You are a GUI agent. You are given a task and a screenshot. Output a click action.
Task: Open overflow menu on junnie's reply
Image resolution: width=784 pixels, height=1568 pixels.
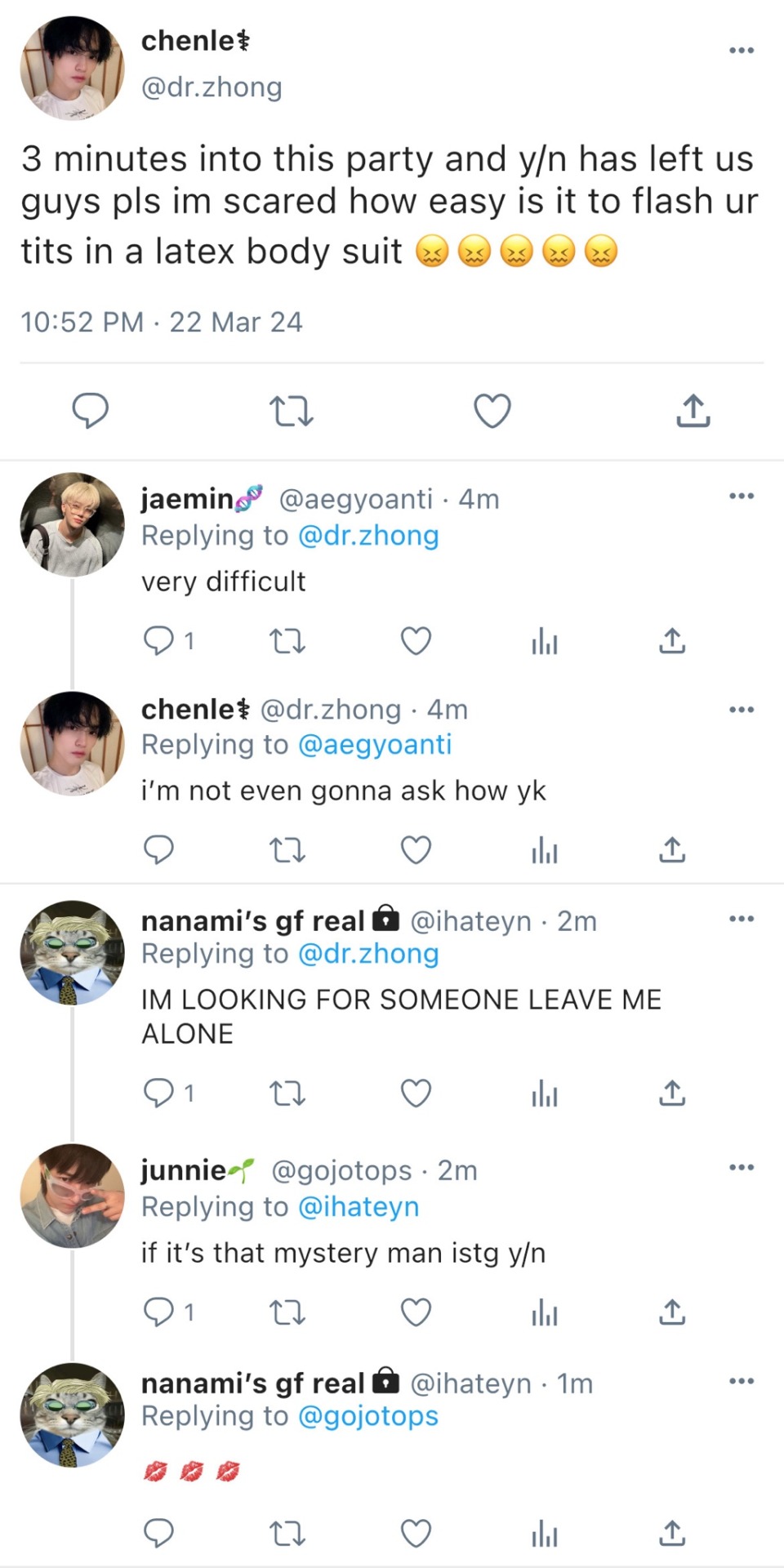coord(741,1167)
